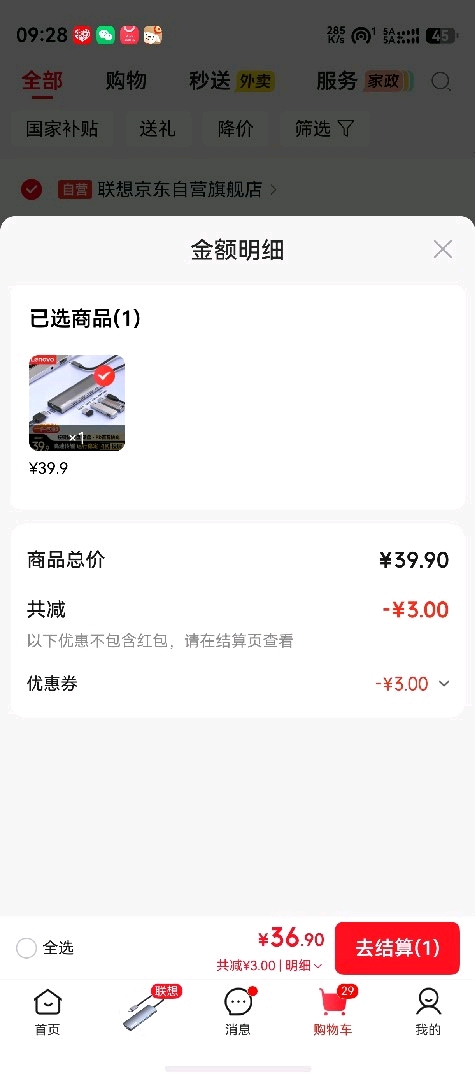Switch to the 购物车 tab
The width and height of the screenshot is (476, 1080).
tap(333, 1012)
